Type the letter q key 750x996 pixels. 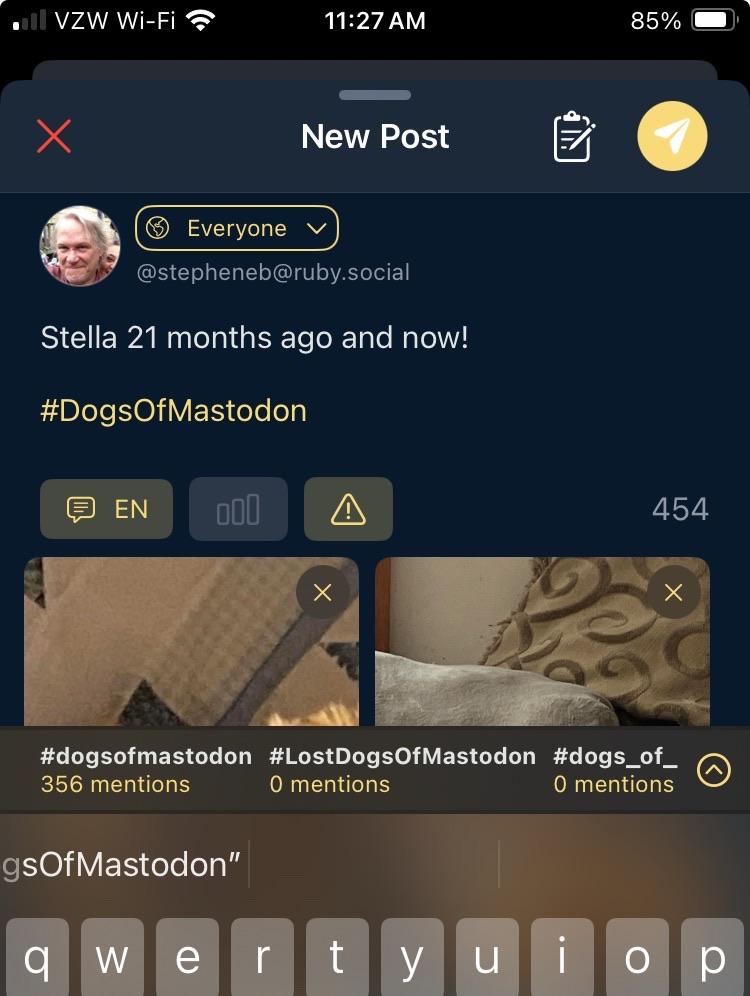37,960
